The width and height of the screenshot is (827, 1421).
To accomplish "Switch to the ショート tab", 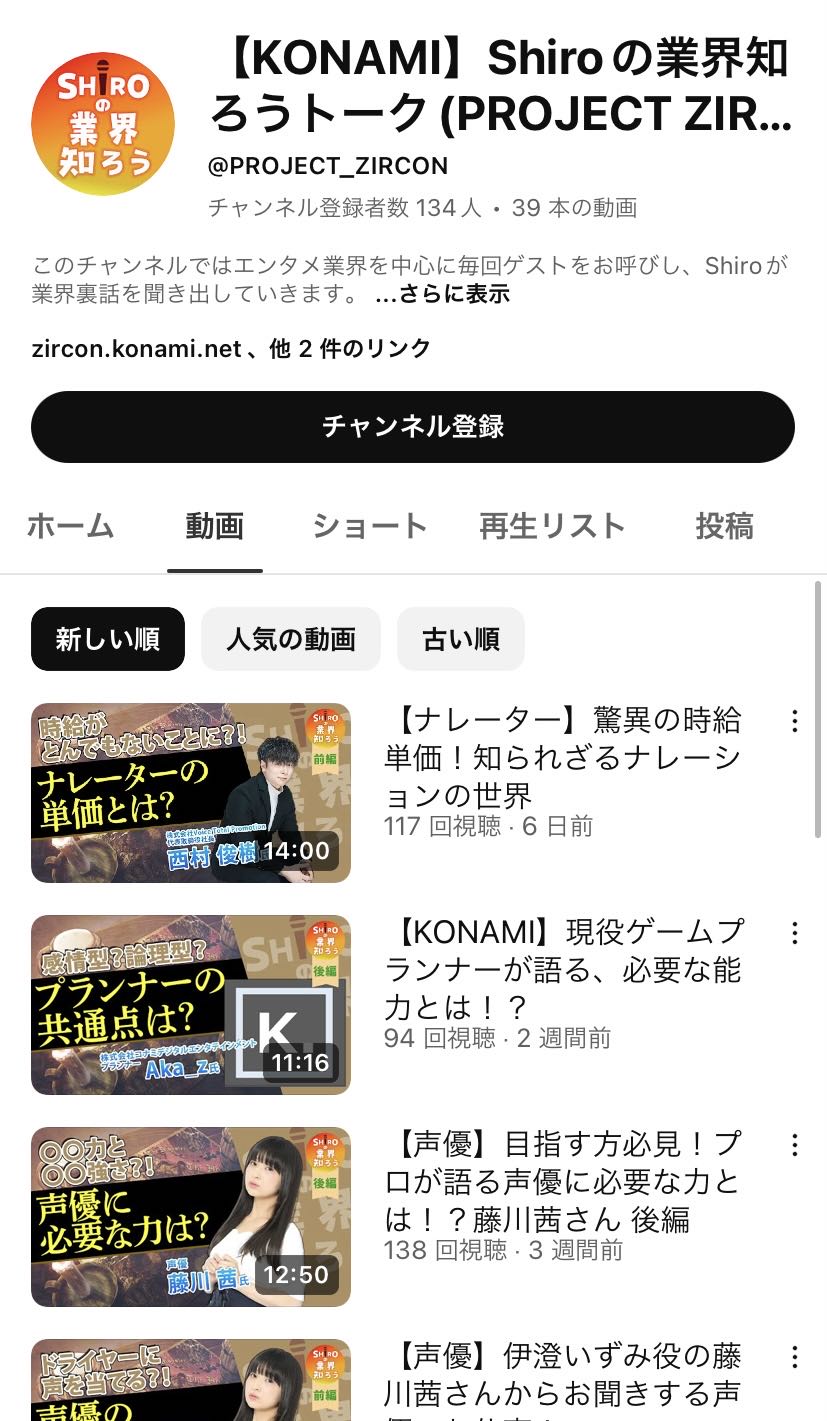I will pyautogui.click(x=370, y=526).
